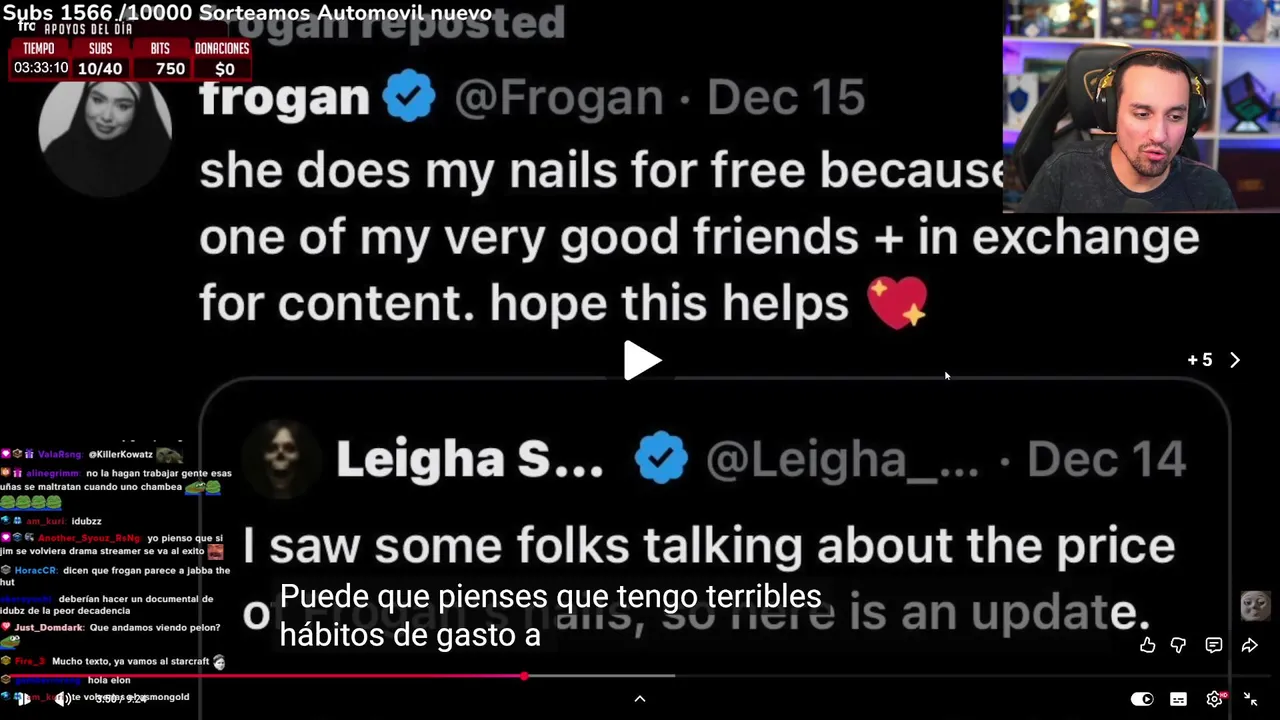Play the video with the center button
Image resolution: width=1280 pixels, height=720 pixels.
point(642,360)
